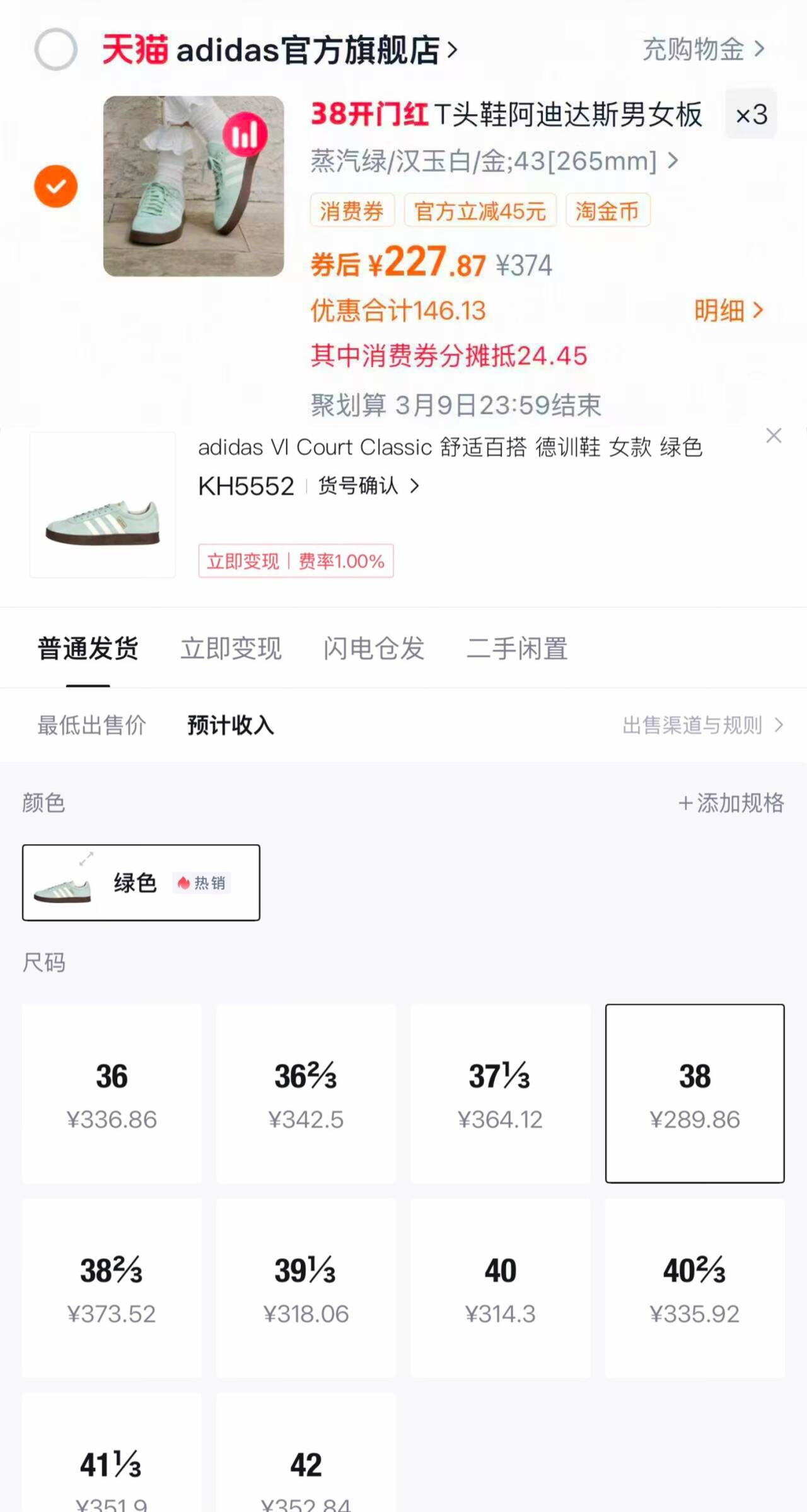Switch to the 二手闲置 tab
Screen dimensions: 807x1512
517,649
